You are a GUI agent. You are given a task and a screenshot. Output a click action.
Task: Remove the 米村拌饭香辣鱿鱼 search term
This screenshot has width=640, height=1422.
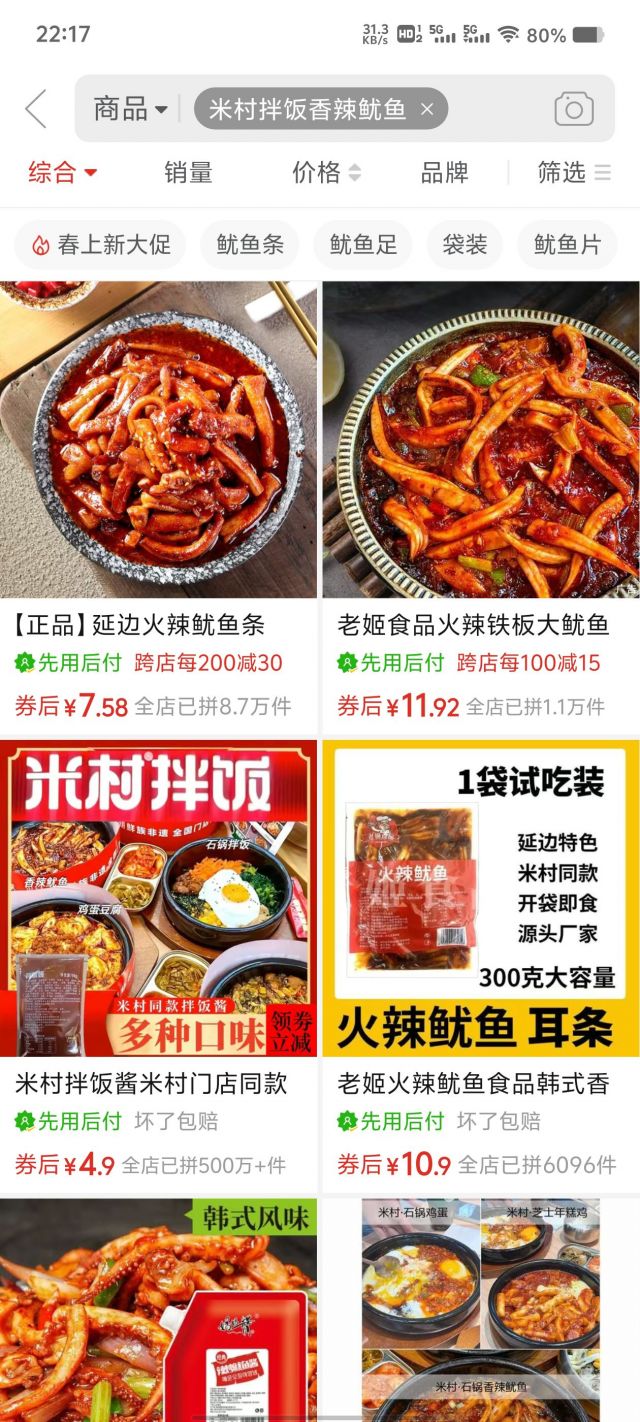click(x=427, y=110)
